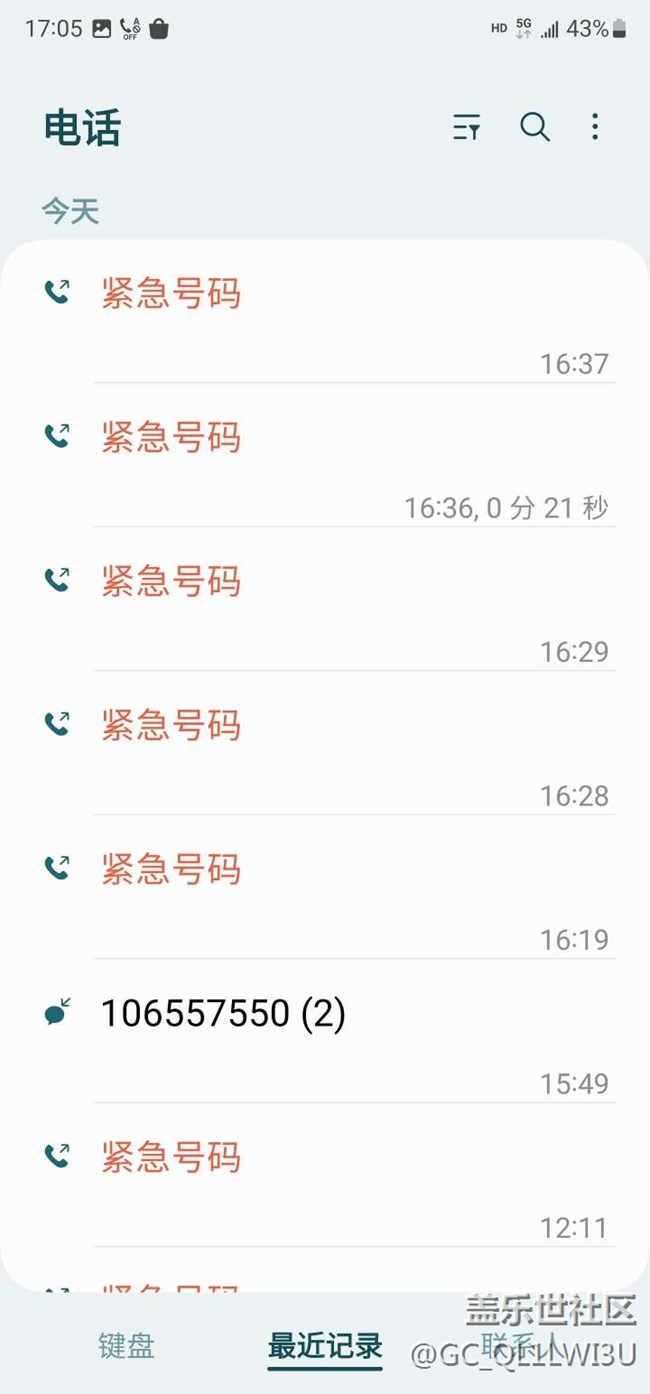Open the three-dot overflow menu
The height and width of the screenshot is (1394, 650).
tap(595, 127)
